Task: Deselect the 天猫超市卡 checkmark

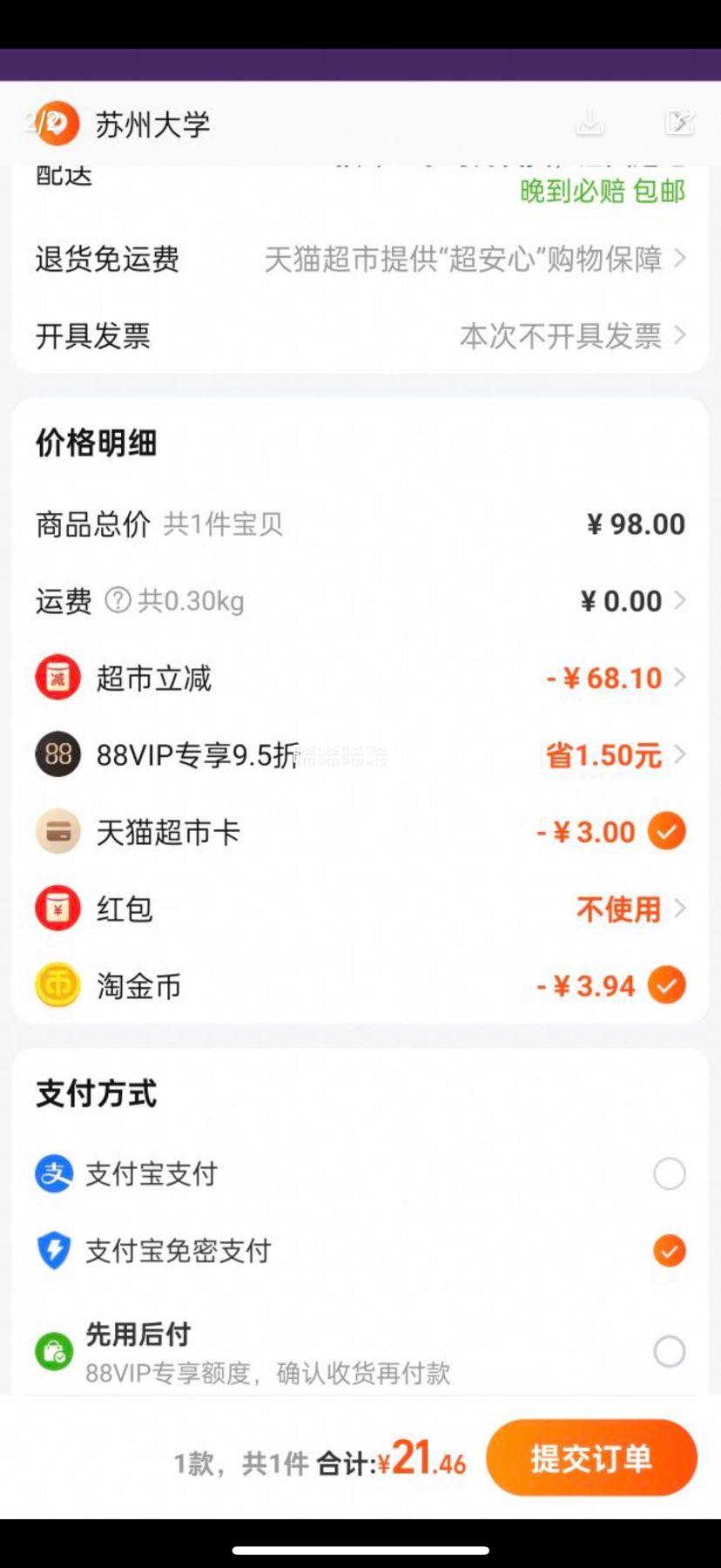Action: point(668,831)
